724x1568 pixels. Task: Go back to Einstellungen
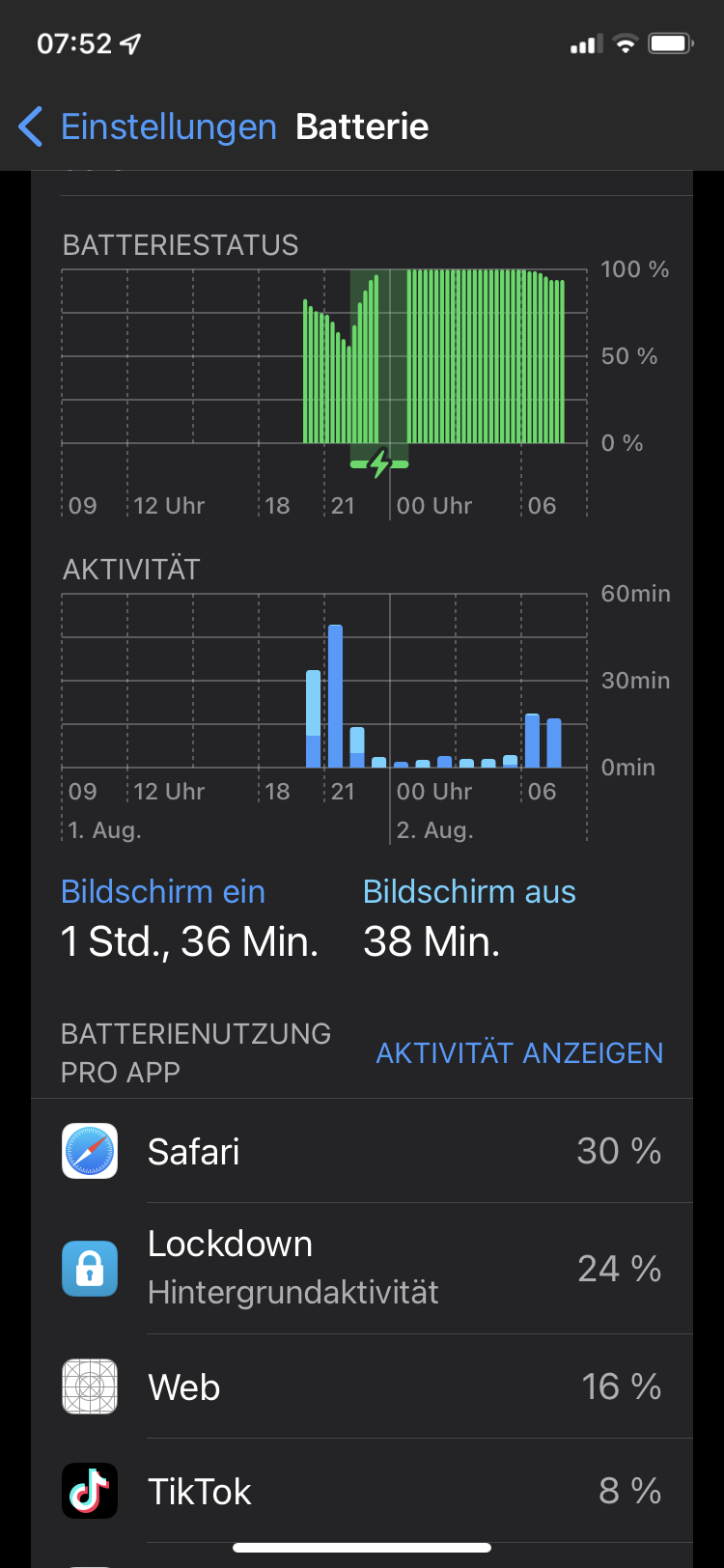point(147,126)
